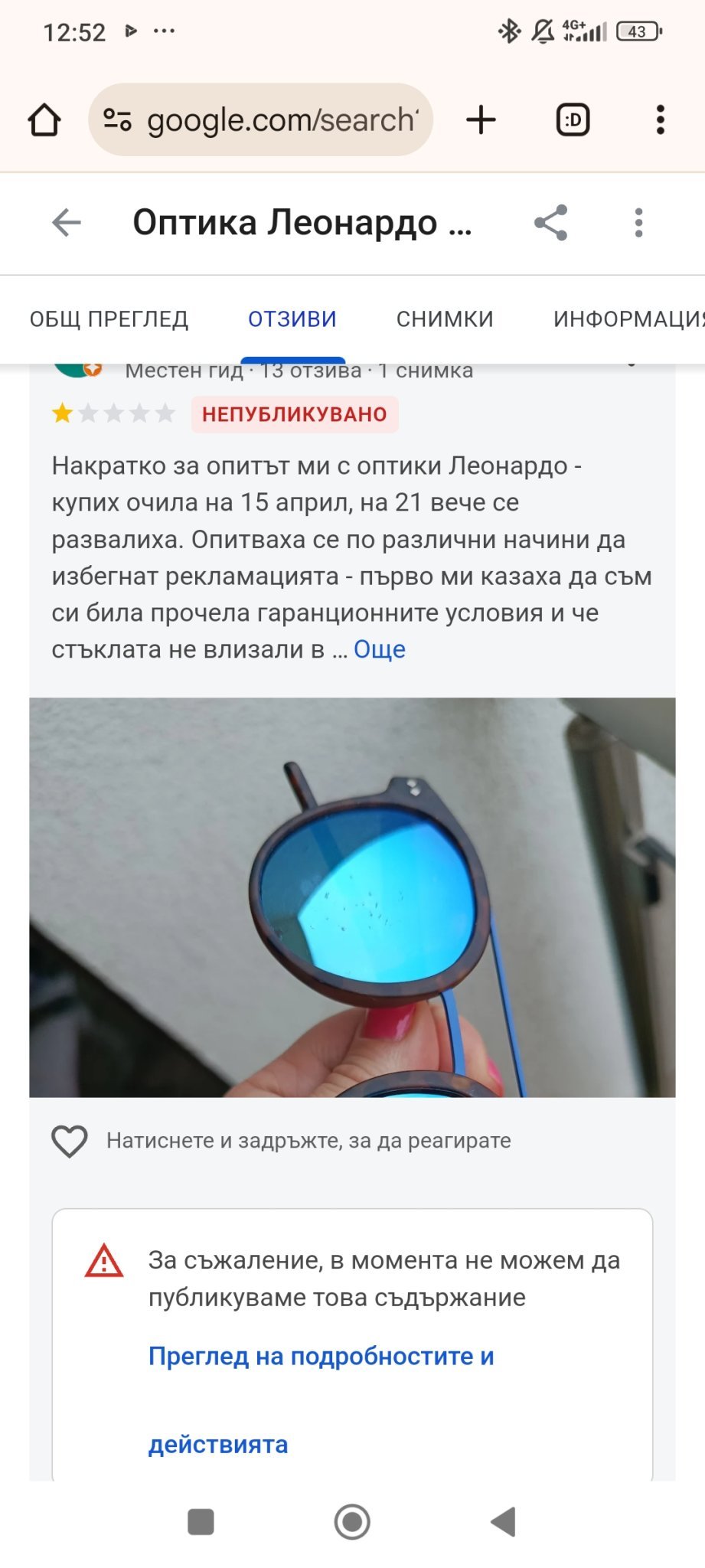Share the Оптика Леонардо listing
The height and width of the screenshot is (1568, 705).
(x=550, y=223)
